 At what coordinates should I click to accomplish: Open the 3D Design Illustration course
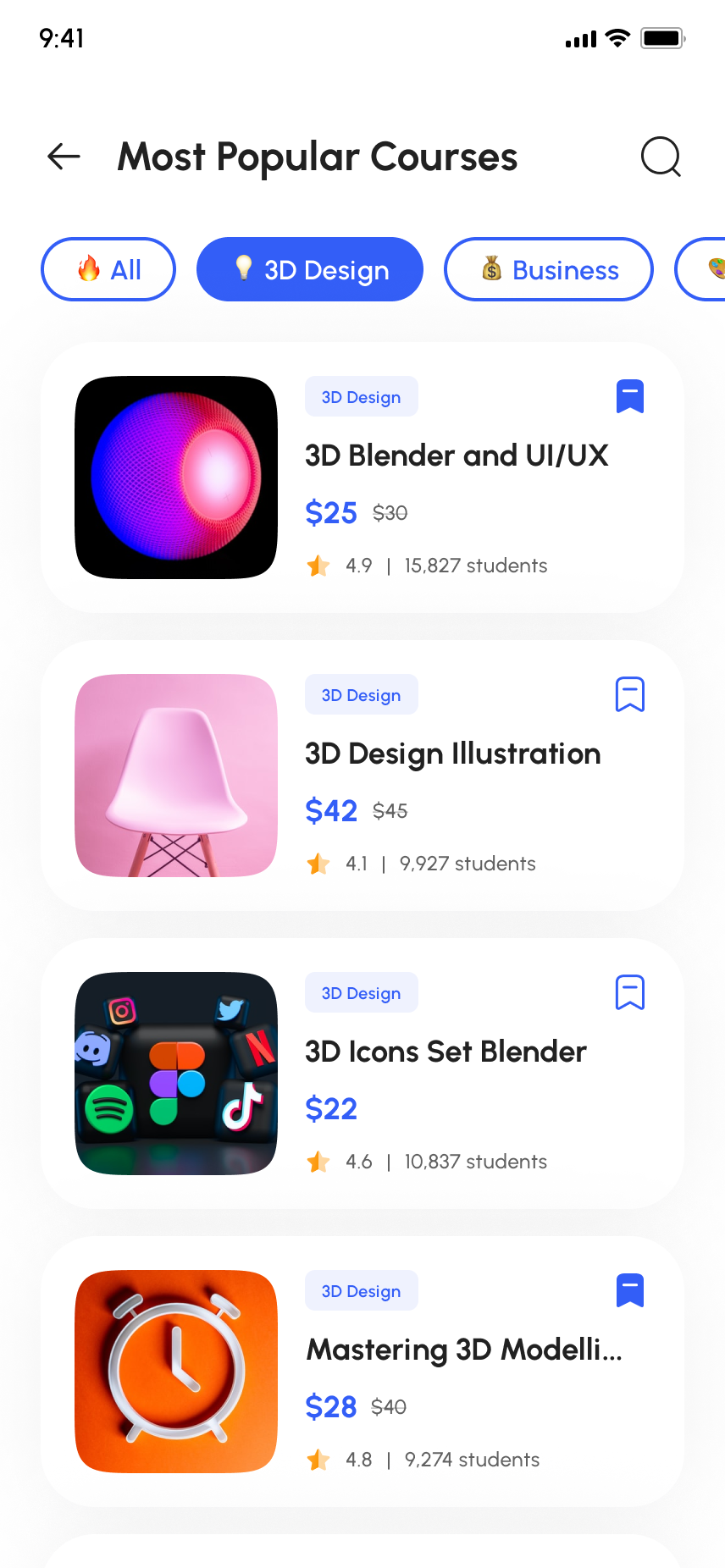click(x=453, y=754)
